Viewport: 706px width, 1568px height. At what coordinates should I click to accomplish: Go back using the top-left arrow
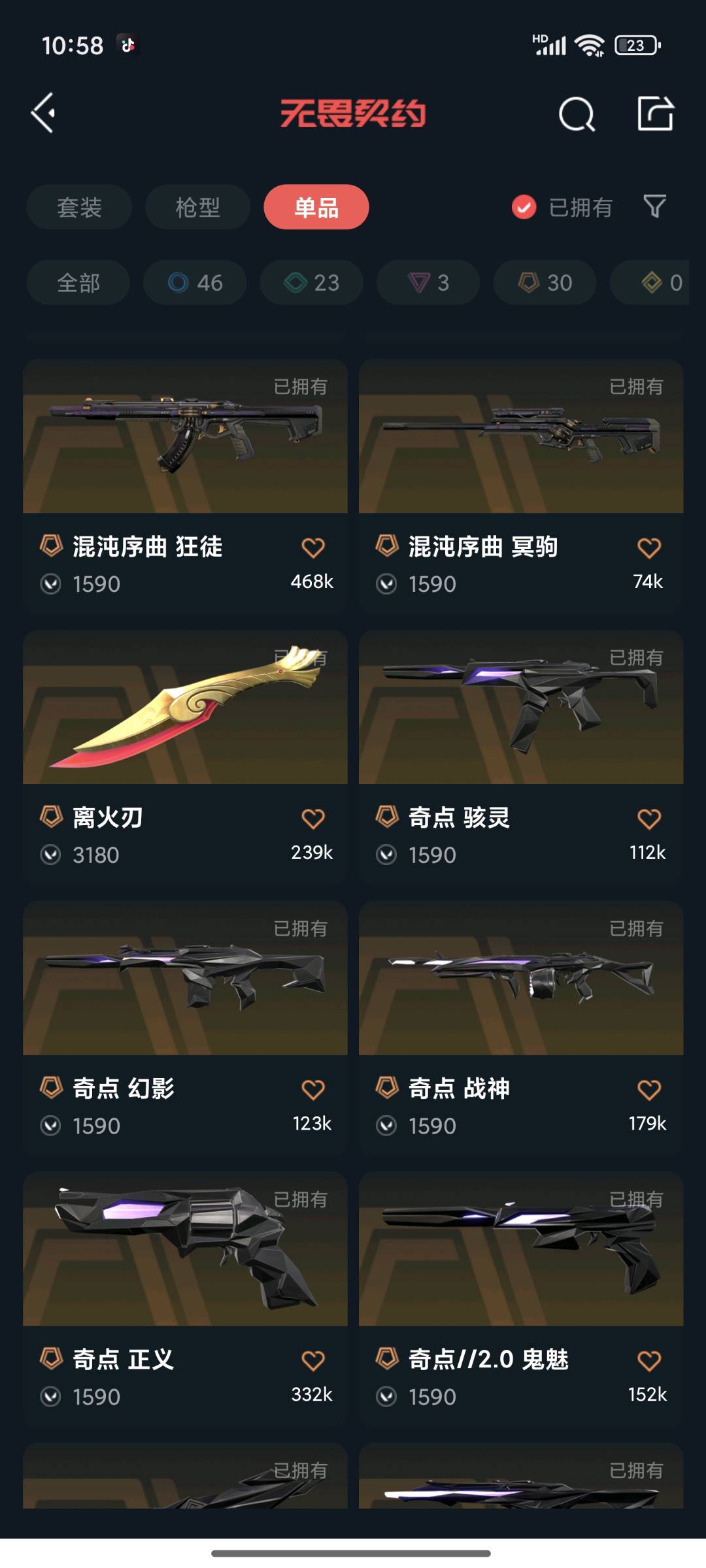tap(43, 113)
